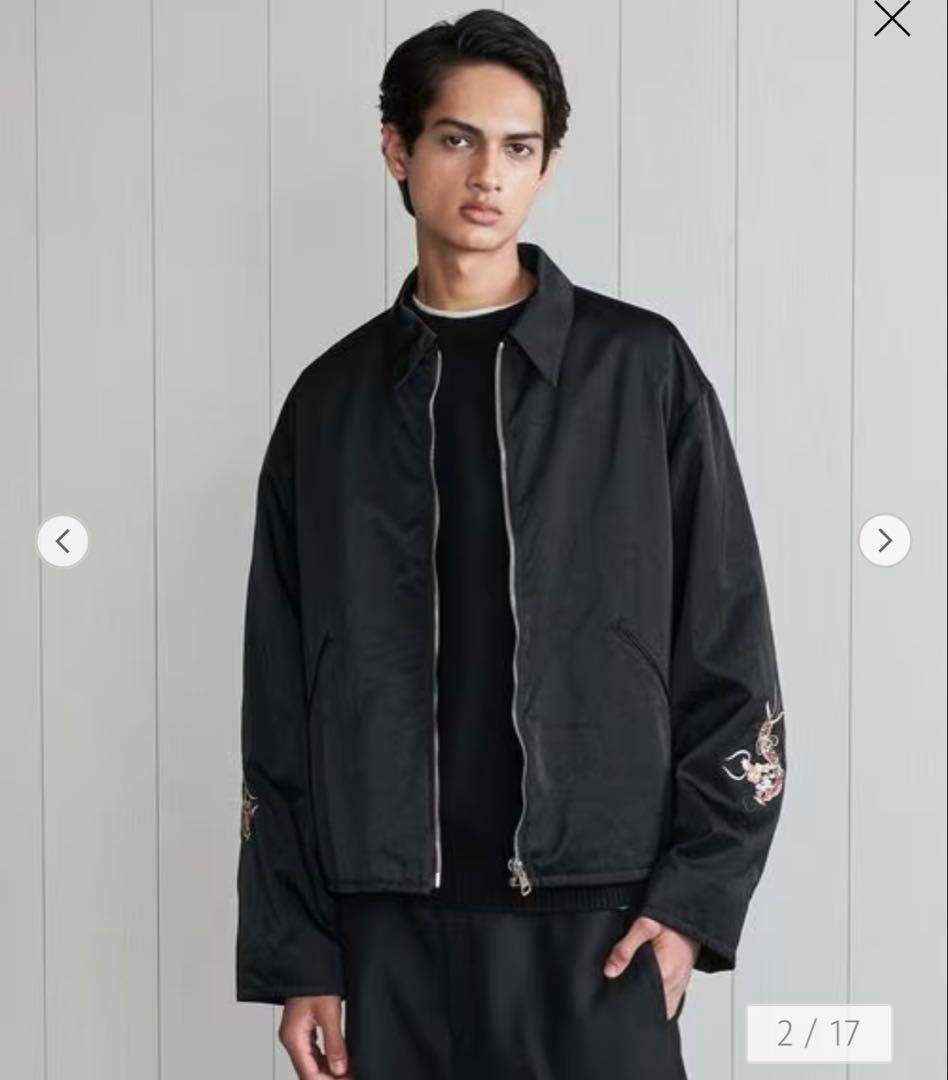Screen dimensions: 948x1080
Task: Click the embroidered sleeve detail in the photo
Action: pyautogui.click(x=763, y=760)
